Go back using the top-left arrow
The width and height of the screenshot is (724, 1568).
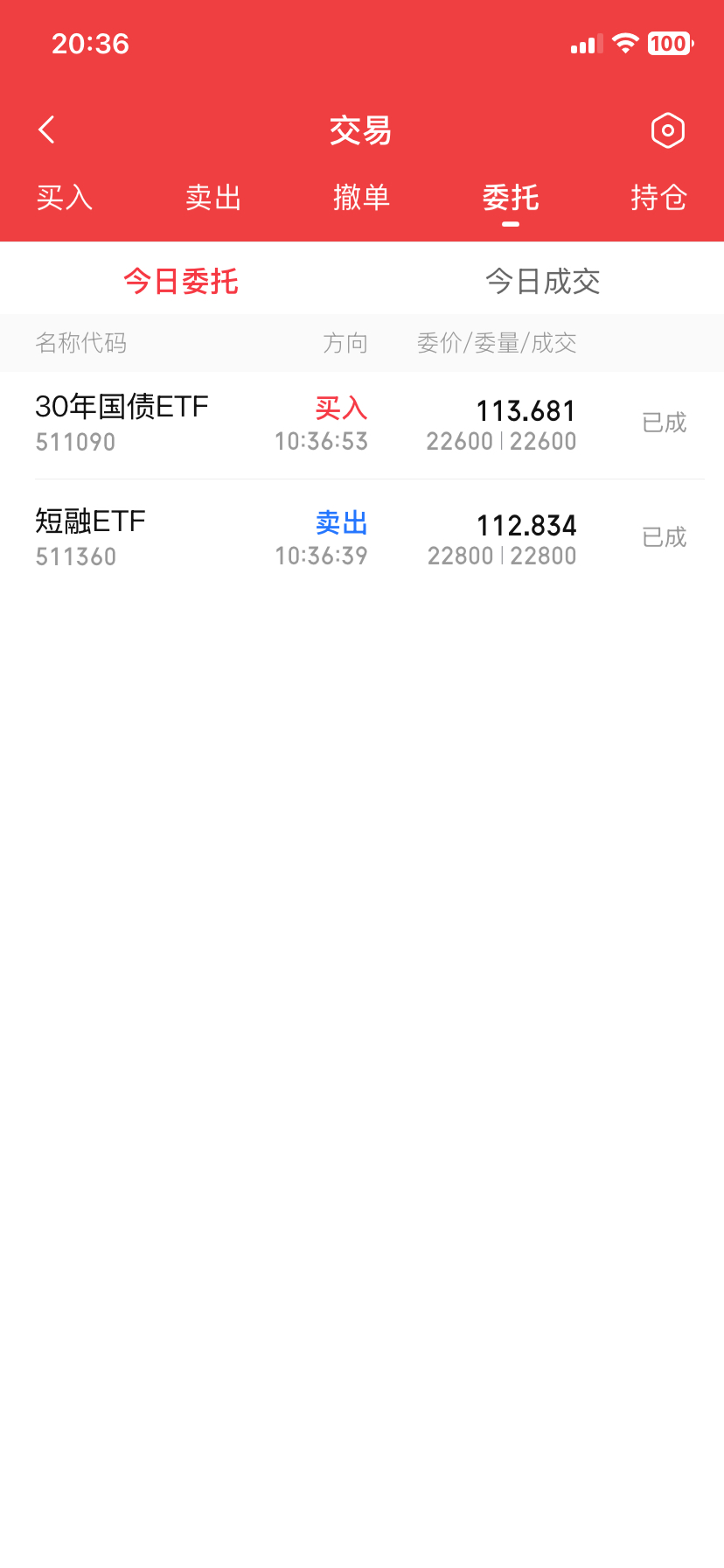[x=47, y=130]
